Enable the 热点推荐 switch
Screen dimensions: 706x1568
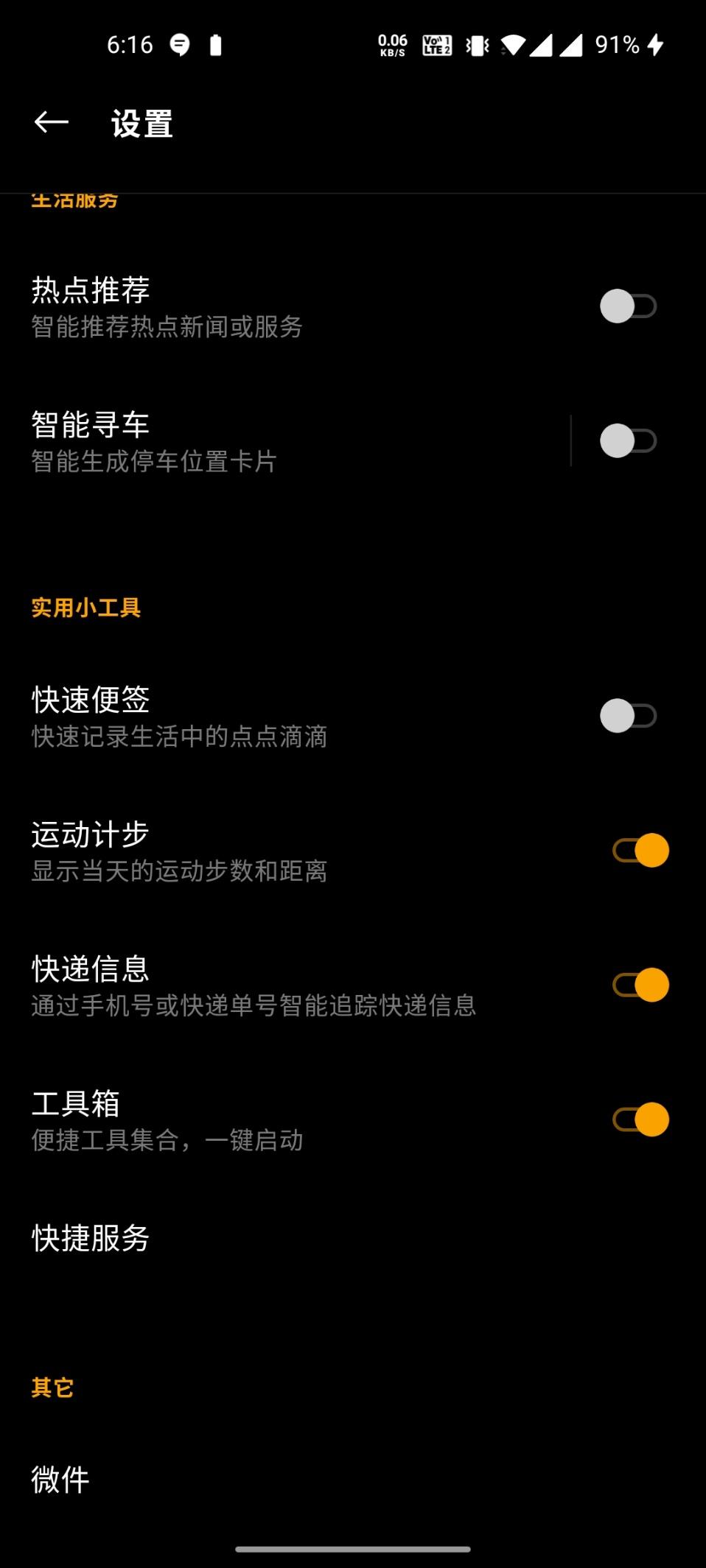(x=629, y=306)
